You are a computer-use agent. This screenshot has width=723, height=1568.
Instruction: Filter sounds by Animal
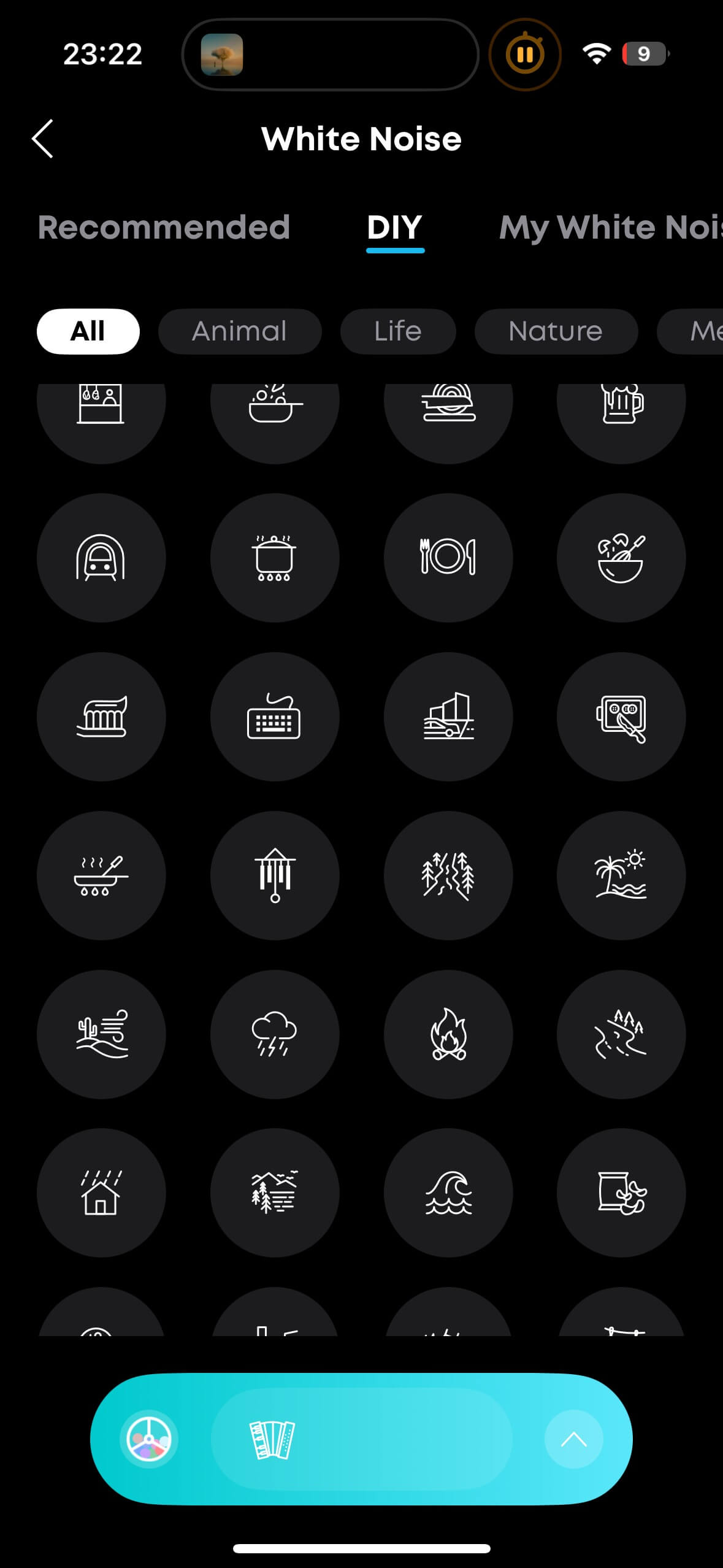(239, 331)
